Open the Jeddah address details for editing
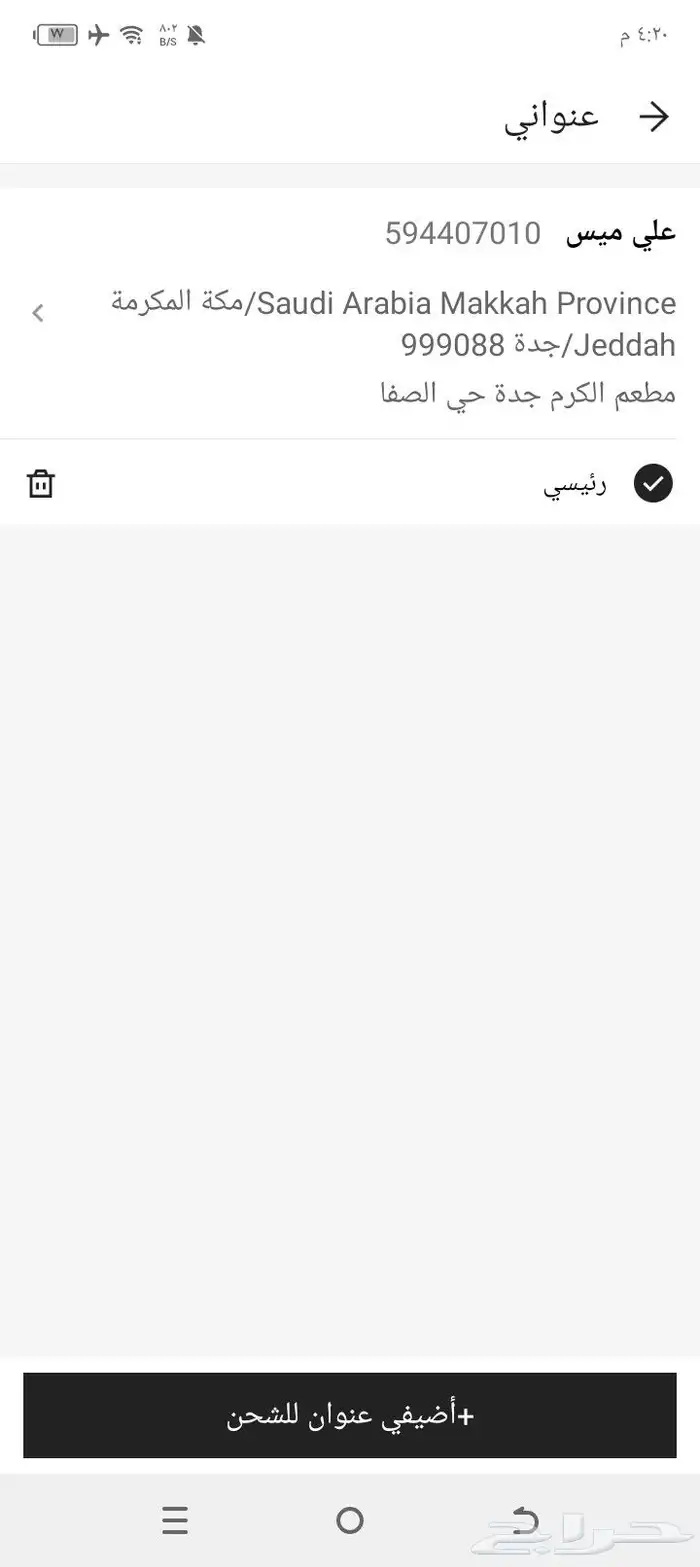Screen dimensions: 700x1567 click(38, 313)
